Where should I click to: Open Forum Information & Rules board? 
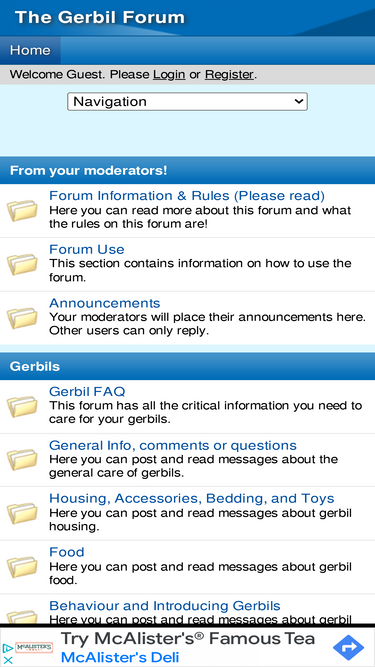(x=187, y=196)
